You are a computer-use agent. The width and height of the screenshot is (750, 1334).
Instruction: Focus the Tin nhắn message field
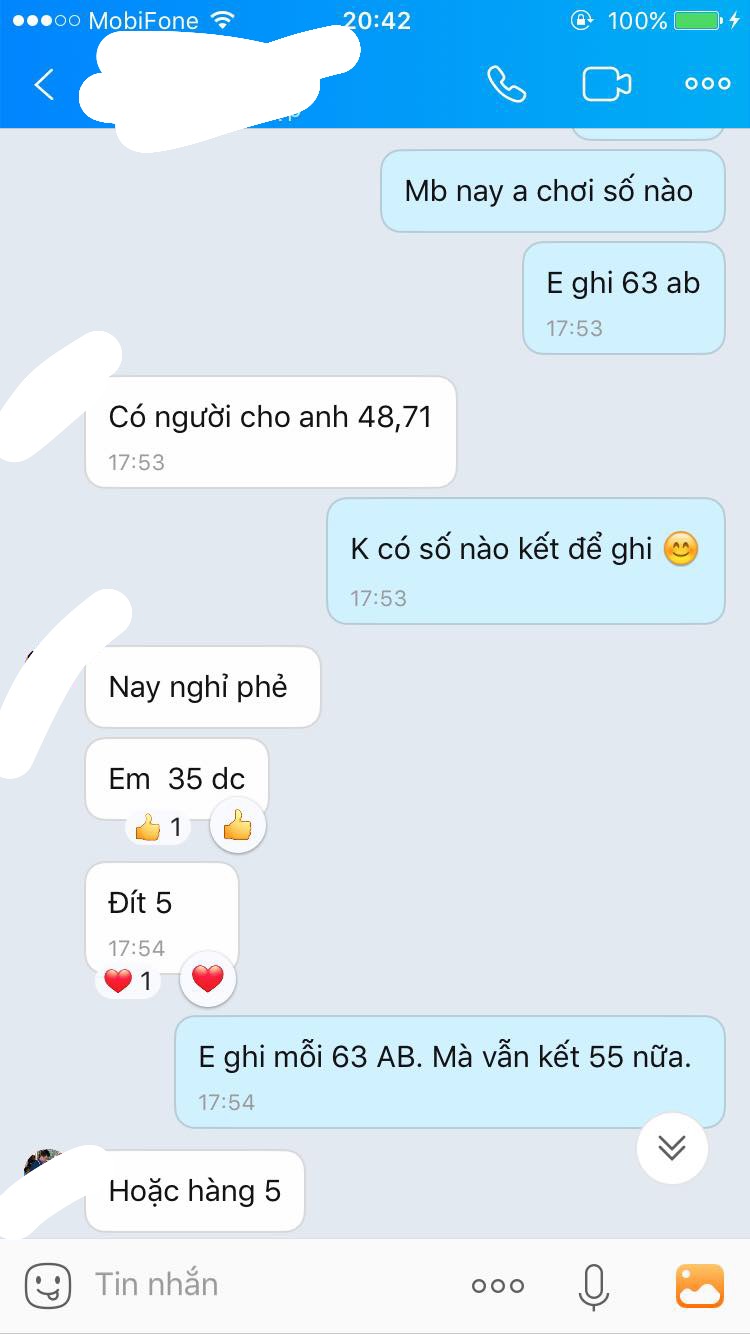coord(260,1285)
